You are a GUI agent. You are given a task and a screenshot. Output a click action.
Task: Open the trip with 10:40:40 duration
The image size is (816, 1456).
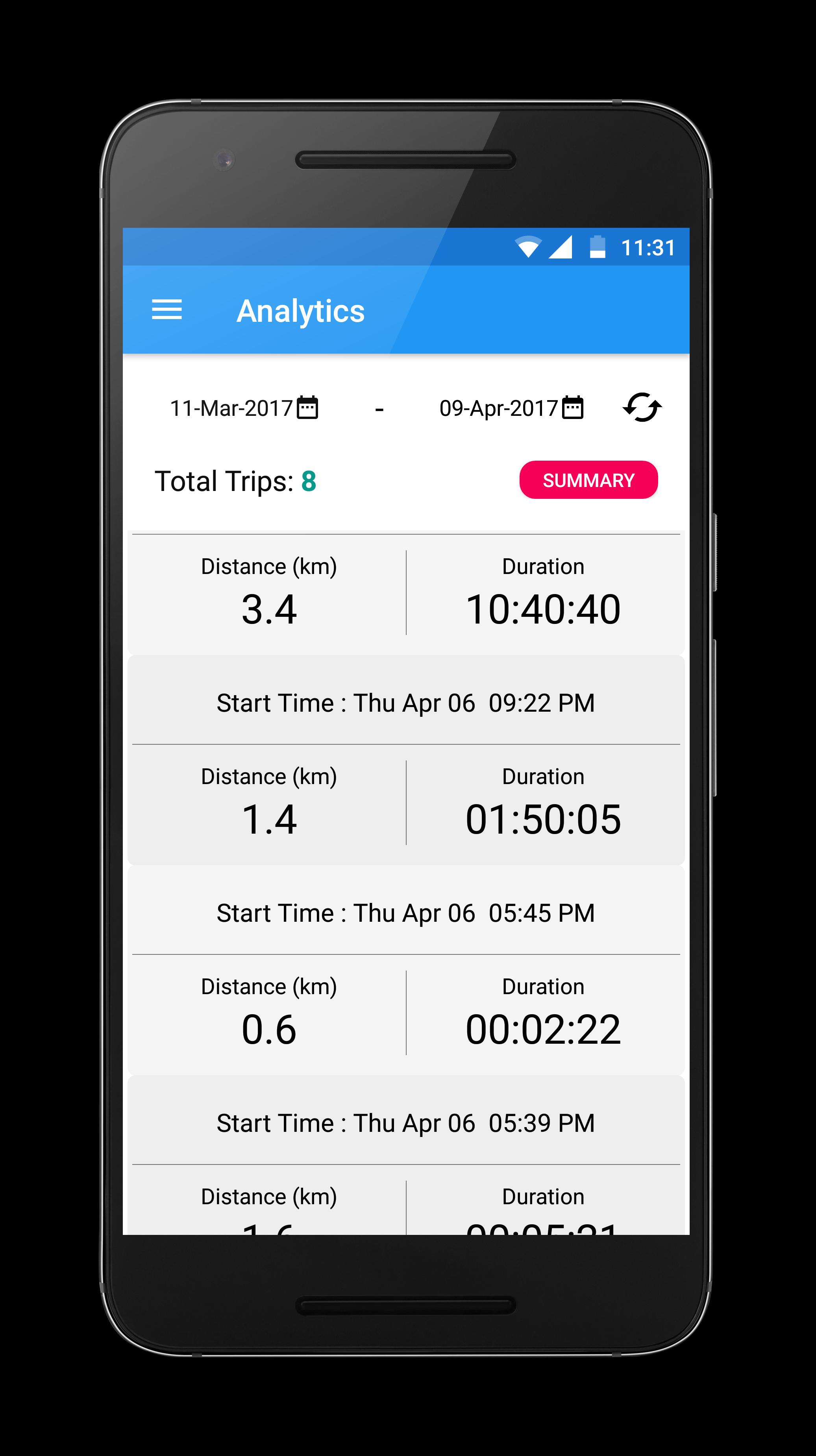point(406,594)
